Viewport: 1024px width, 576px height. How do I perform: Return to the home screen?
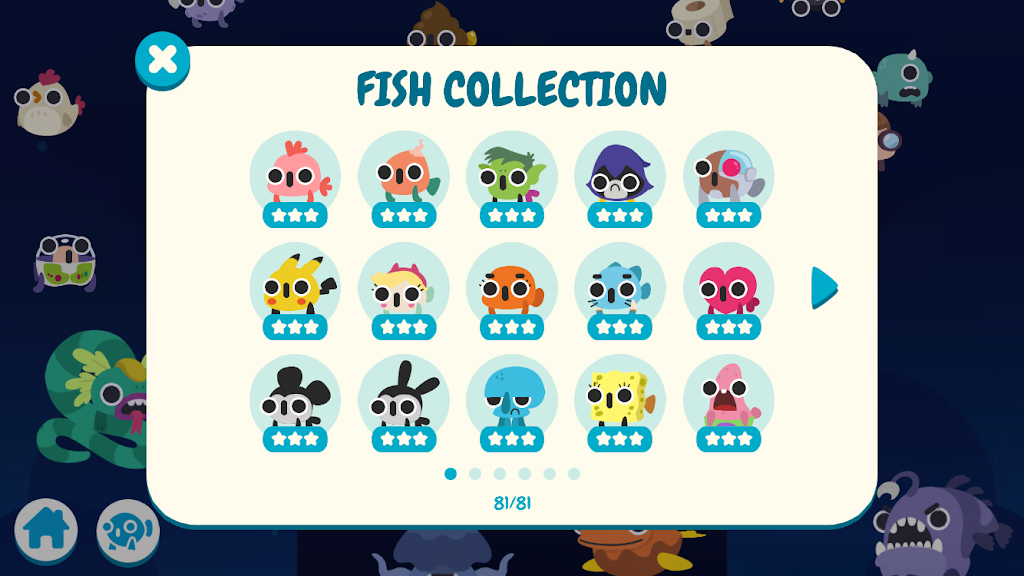[x=46, y=529]
